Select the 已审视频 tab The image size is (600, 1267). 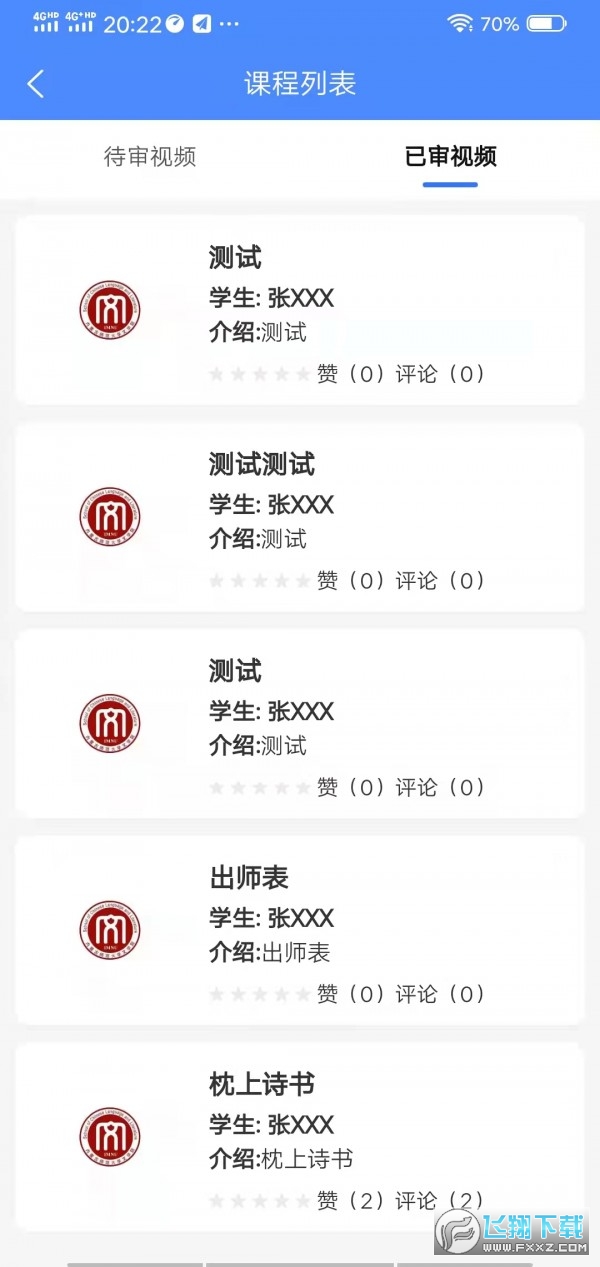pyautogui.click(x=450, y=157)
